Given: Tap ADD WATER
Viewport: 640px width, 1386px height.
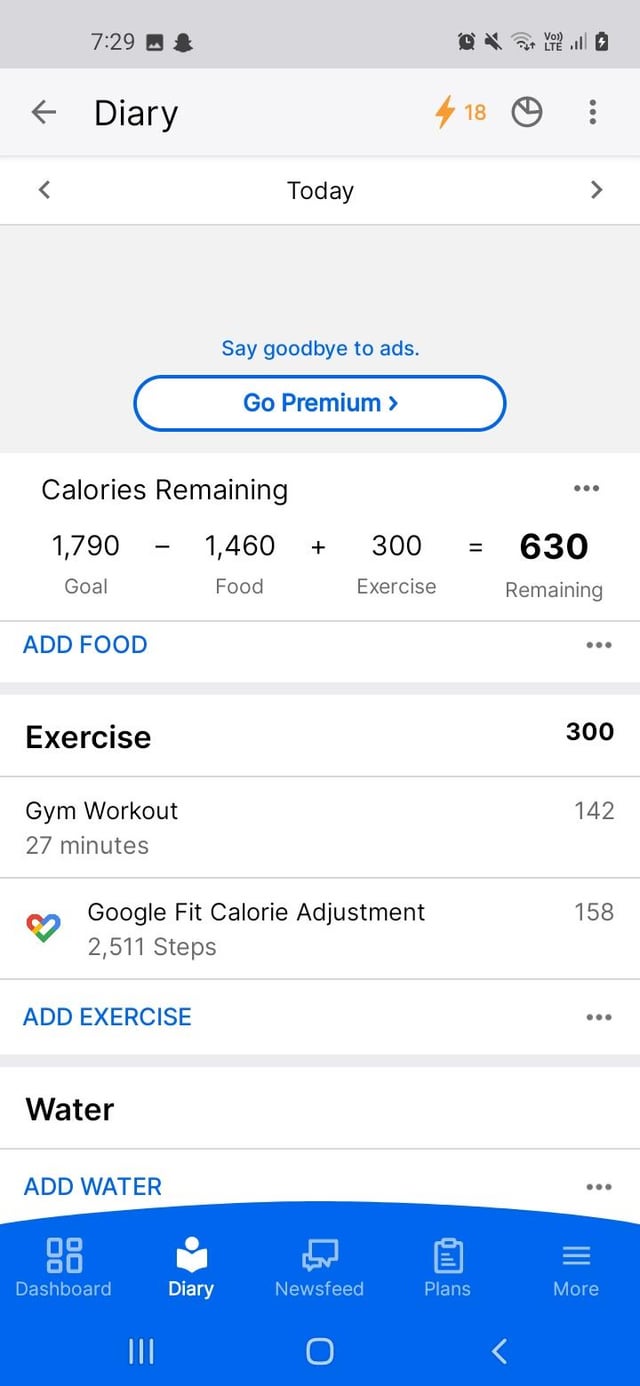Looking at the screenshot, I should (93, 1187).
